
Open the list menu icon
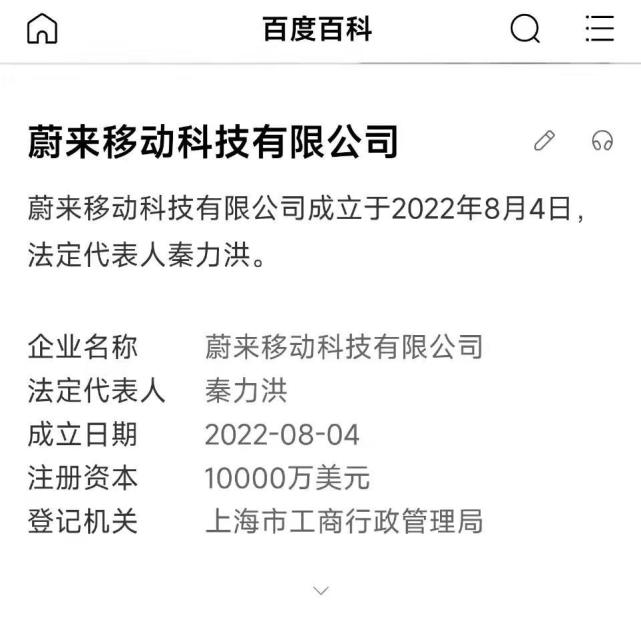coord(600,30)
